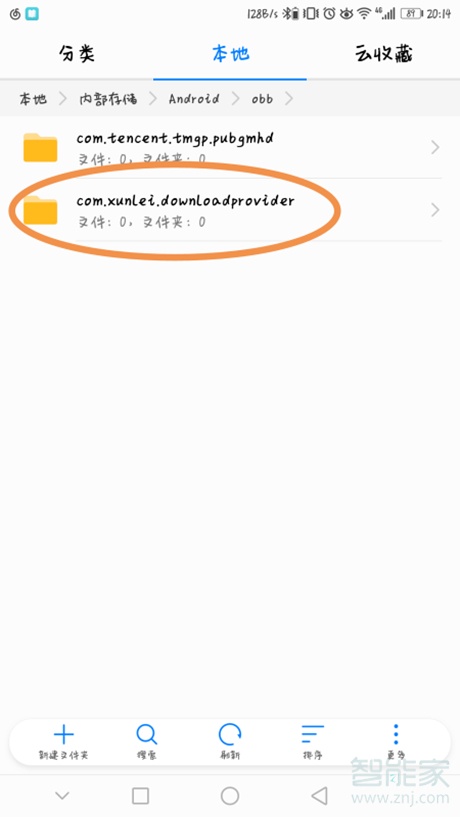Viewport: 460px width, 817px height.
Task: Jump to the Android folder in breadcrumb
Action: pyautogui.click(x=194, y=98)
